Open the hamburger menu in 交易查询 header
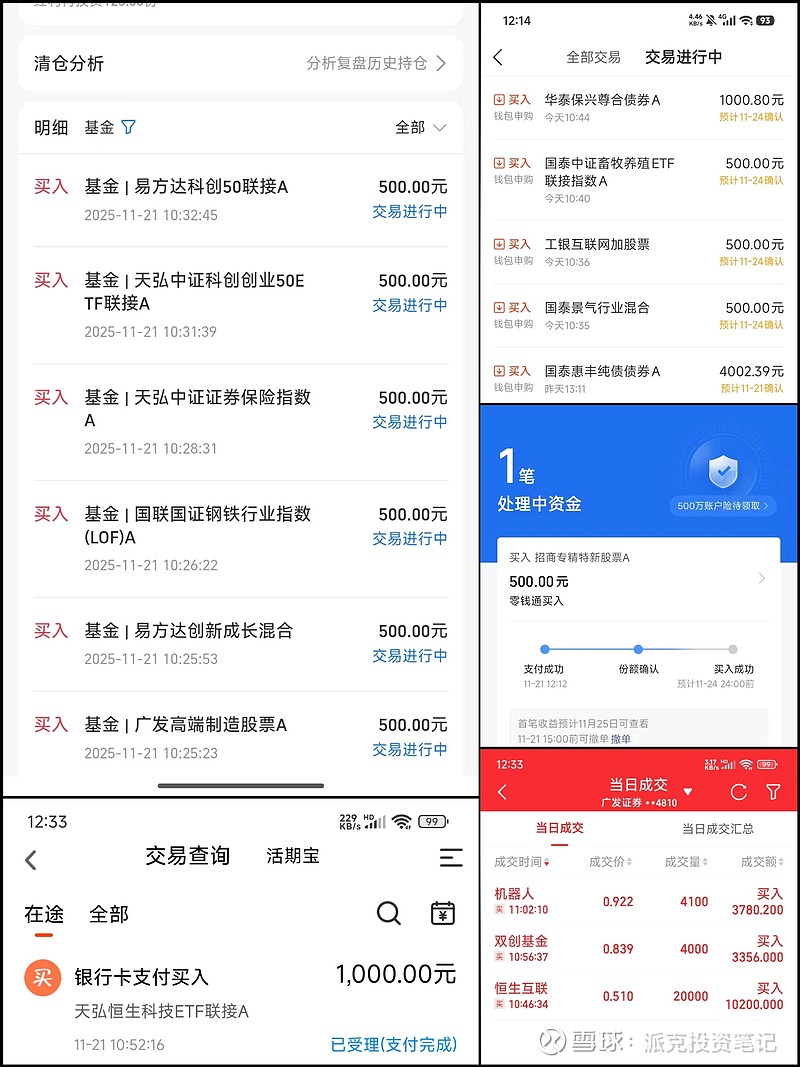 [450, 859]
